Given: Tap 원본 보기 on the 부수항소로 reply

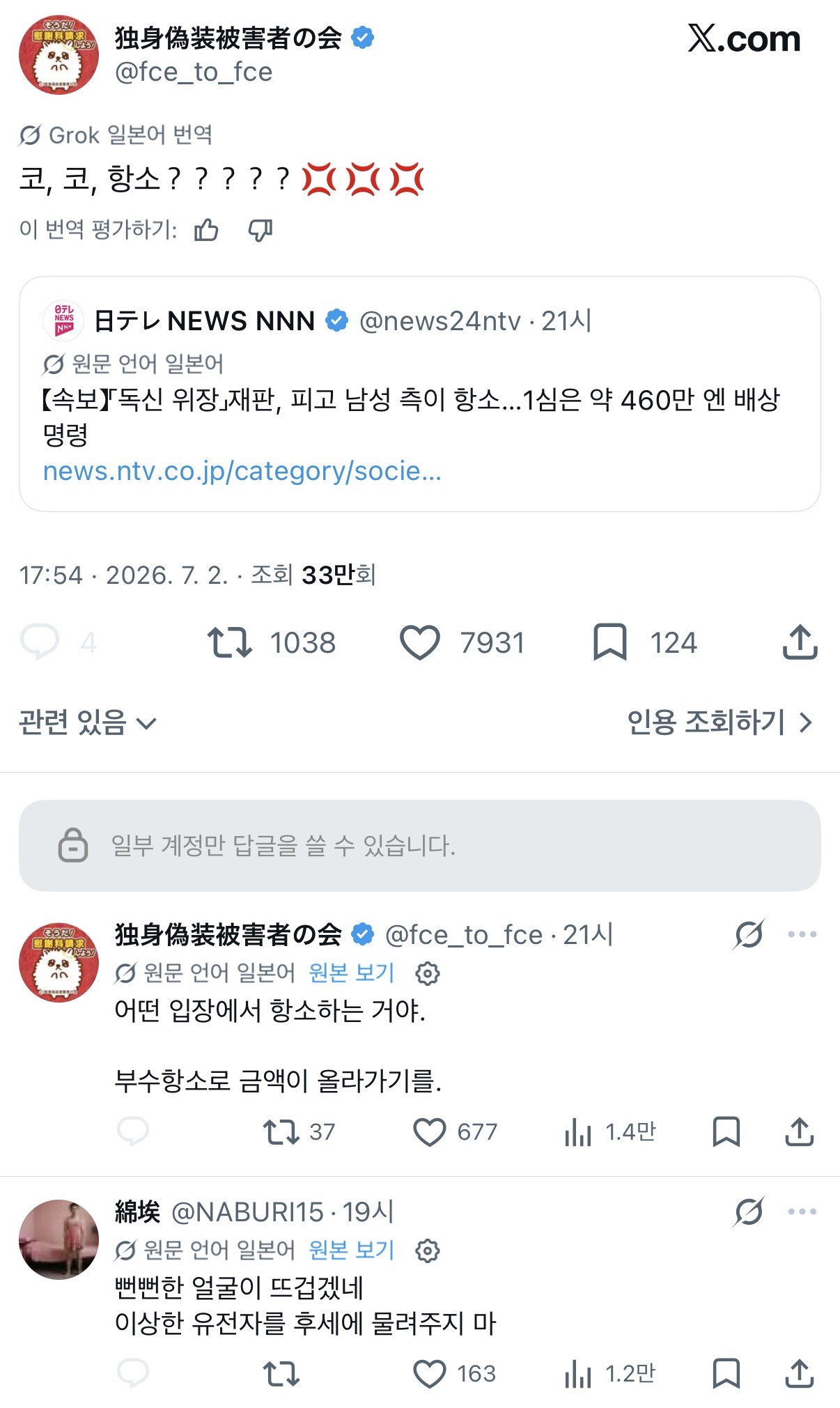Looking at the screenshot, I should click(351, 972).
